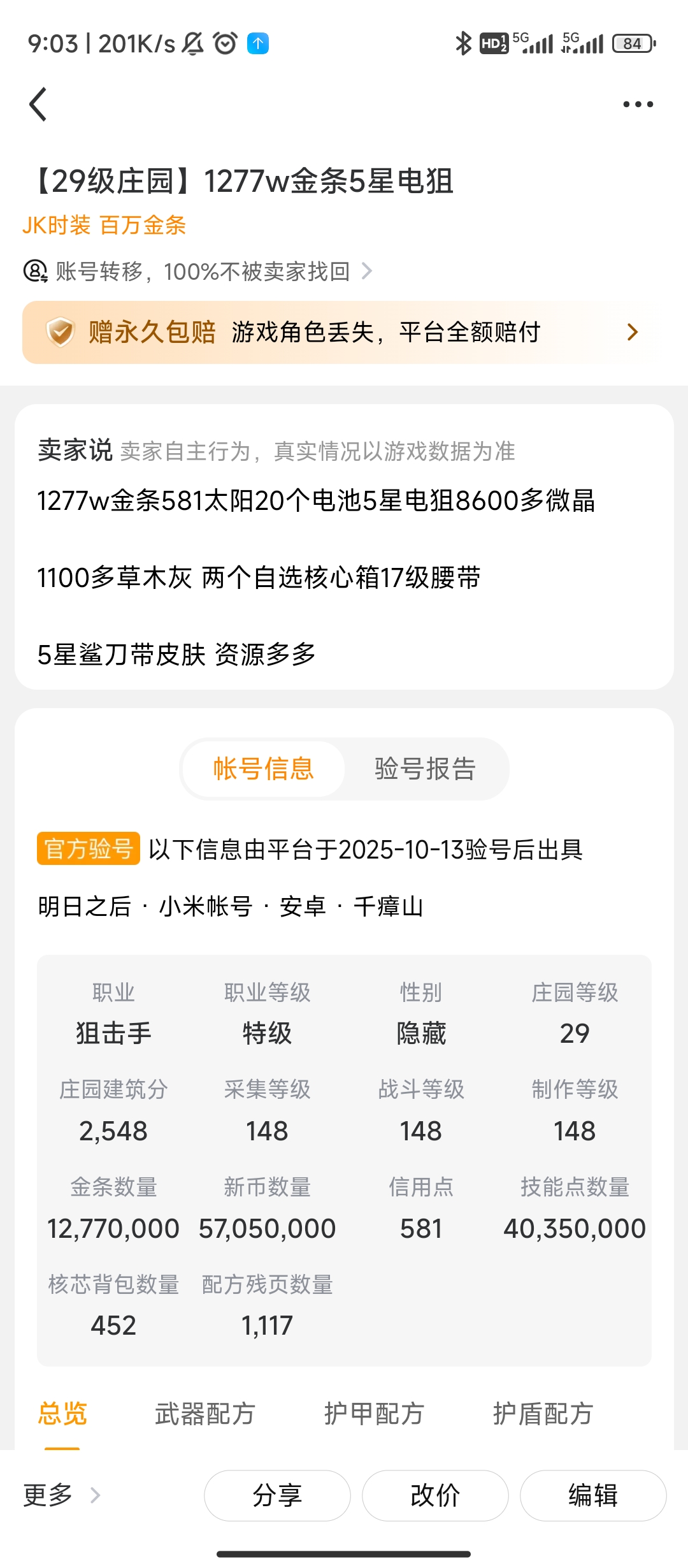Screen dimensions: 688x1568
Task: Switch to the 护盾配方 tab
Action: pyautogui.click(x=543, y=1414)
